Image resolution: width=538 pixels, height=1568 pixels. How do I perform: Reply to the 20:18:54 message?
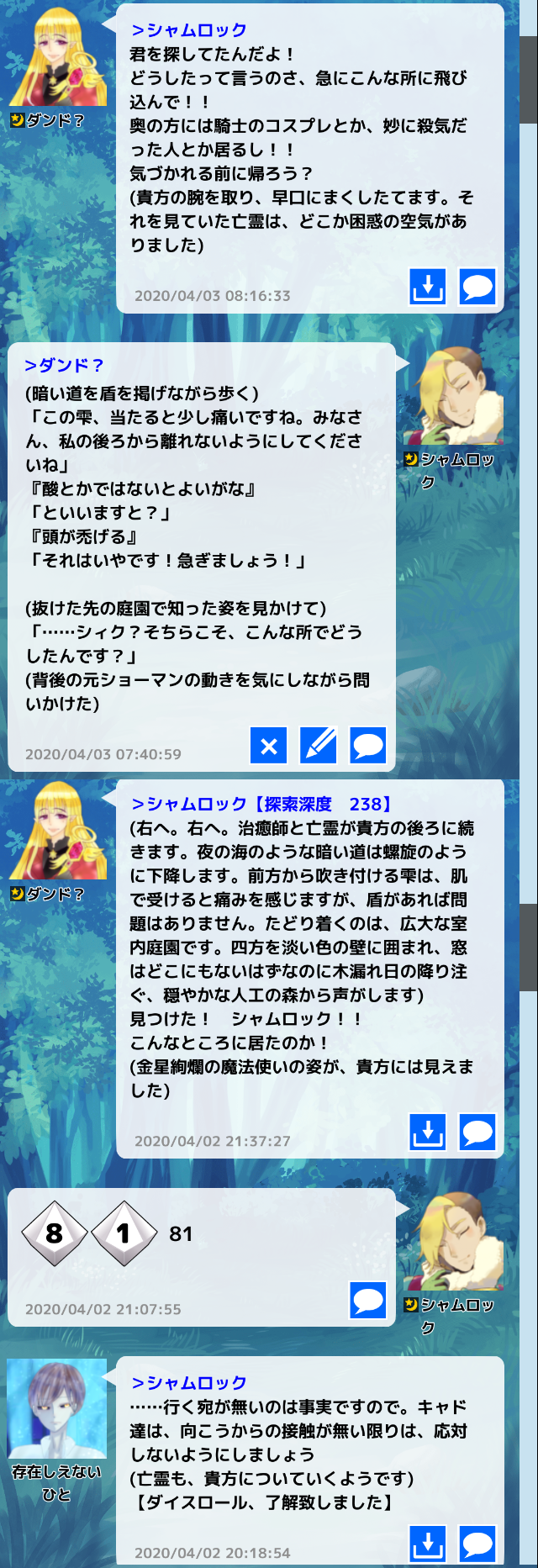pyautogui.click(x=477, y=1544)
